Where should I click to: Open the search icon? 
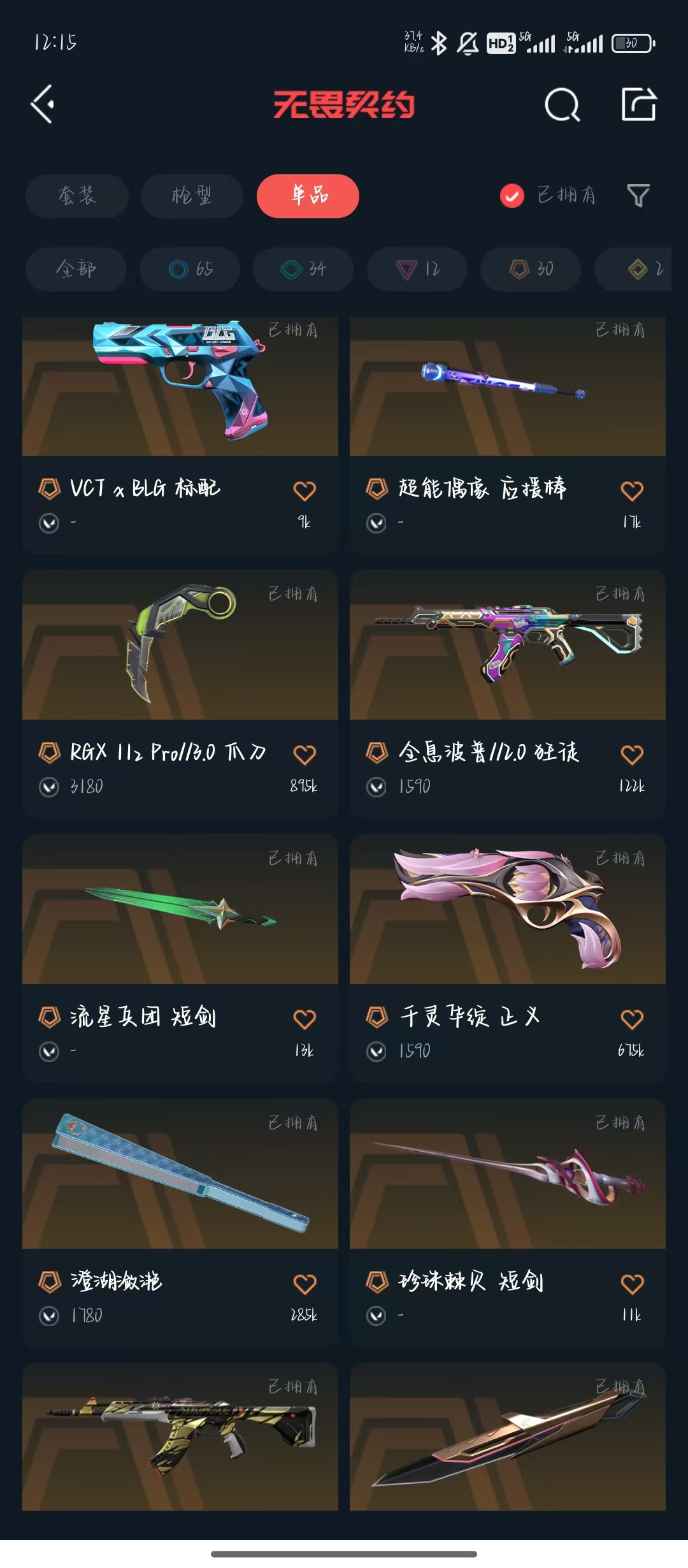coord(563,105)
